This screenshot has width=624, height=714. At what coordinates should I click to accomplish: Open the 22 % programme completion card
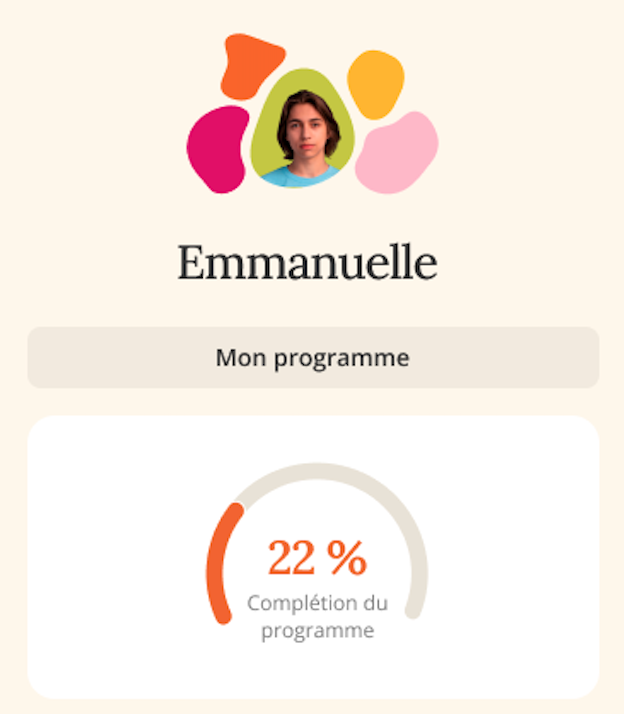click(313, 558)
